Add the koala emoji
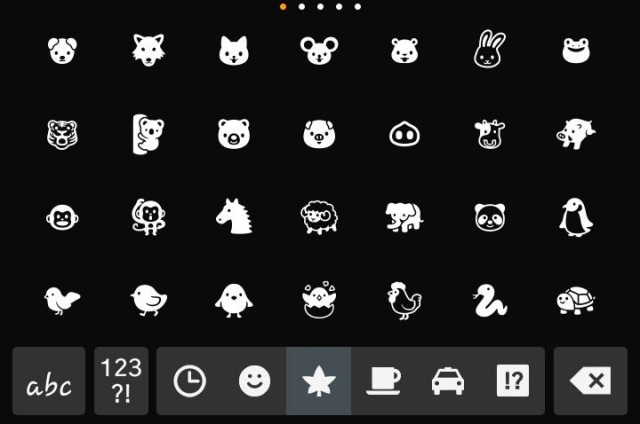Viewport: 640px width, 424px height. pyautogui.click(x=146, y=134)
